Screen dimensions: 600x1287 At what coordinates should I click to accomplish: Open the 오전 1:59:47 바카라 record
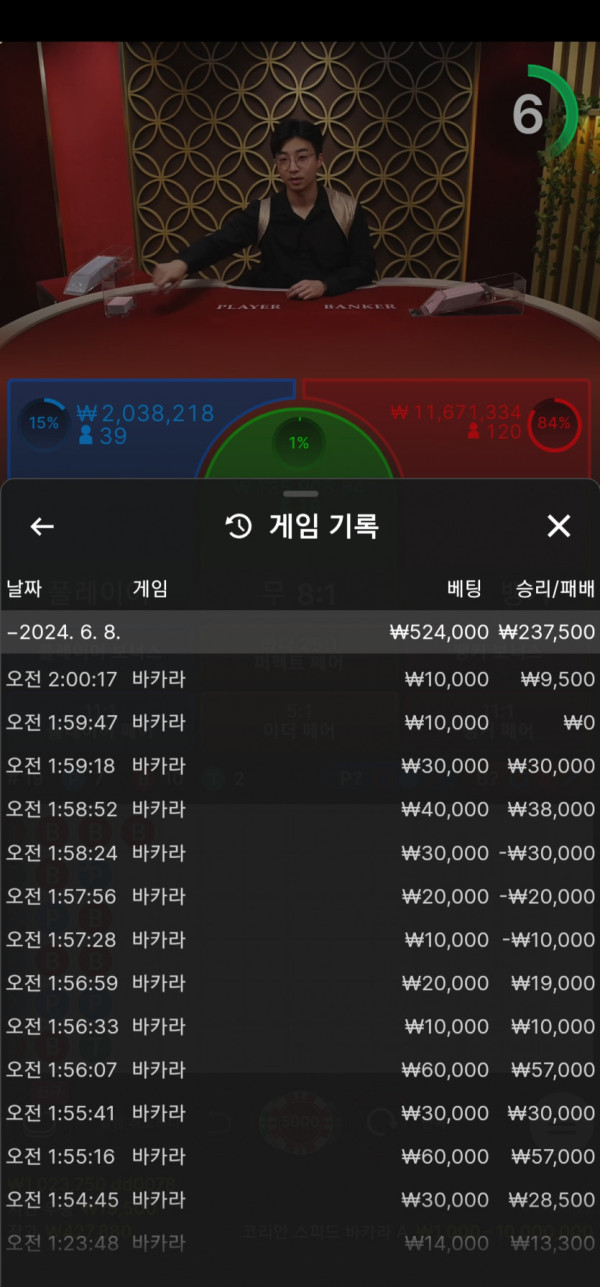(300, 722)
